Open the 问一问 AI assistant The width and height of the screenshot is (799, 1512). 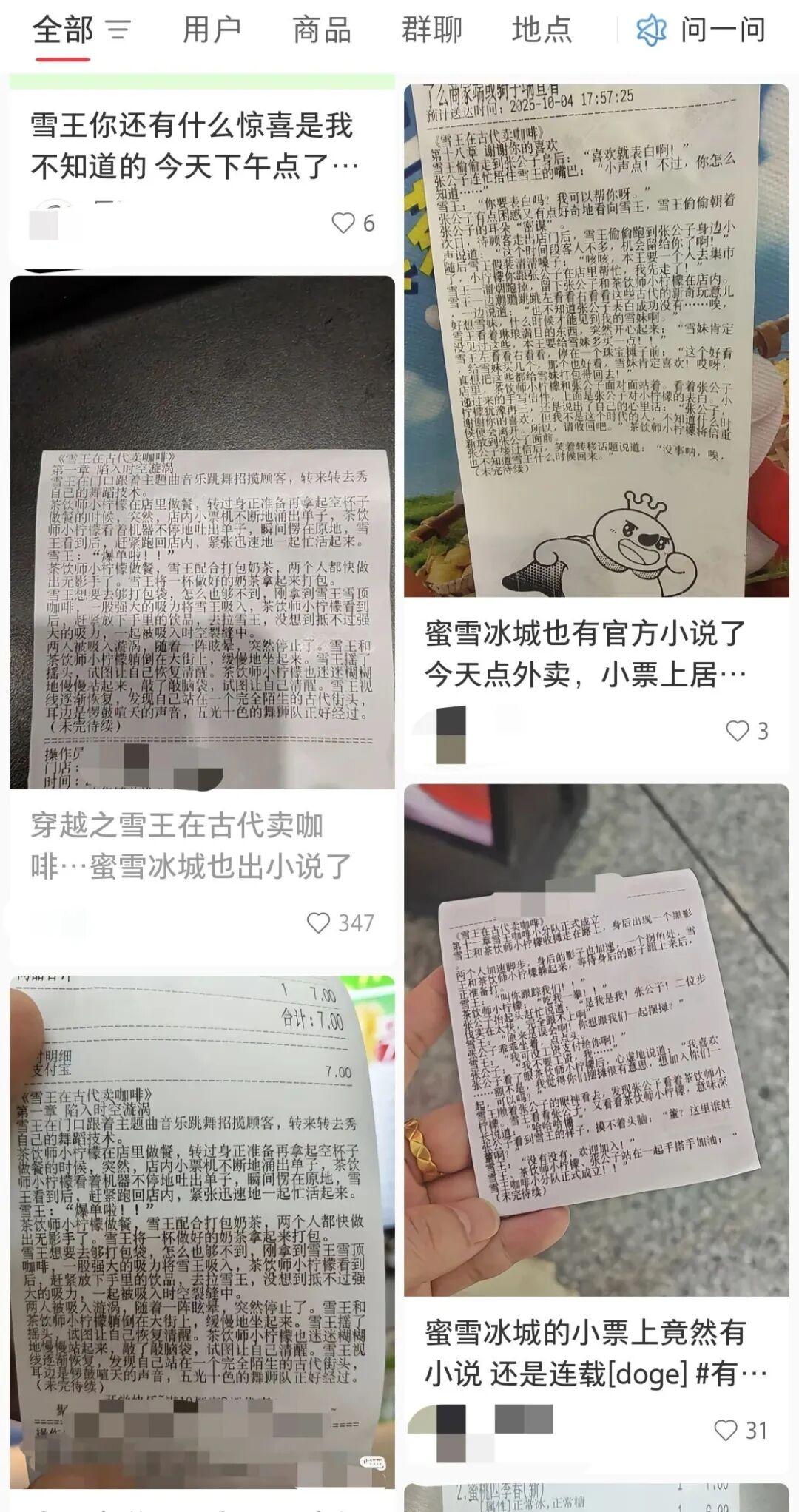(x=701, y=30)
